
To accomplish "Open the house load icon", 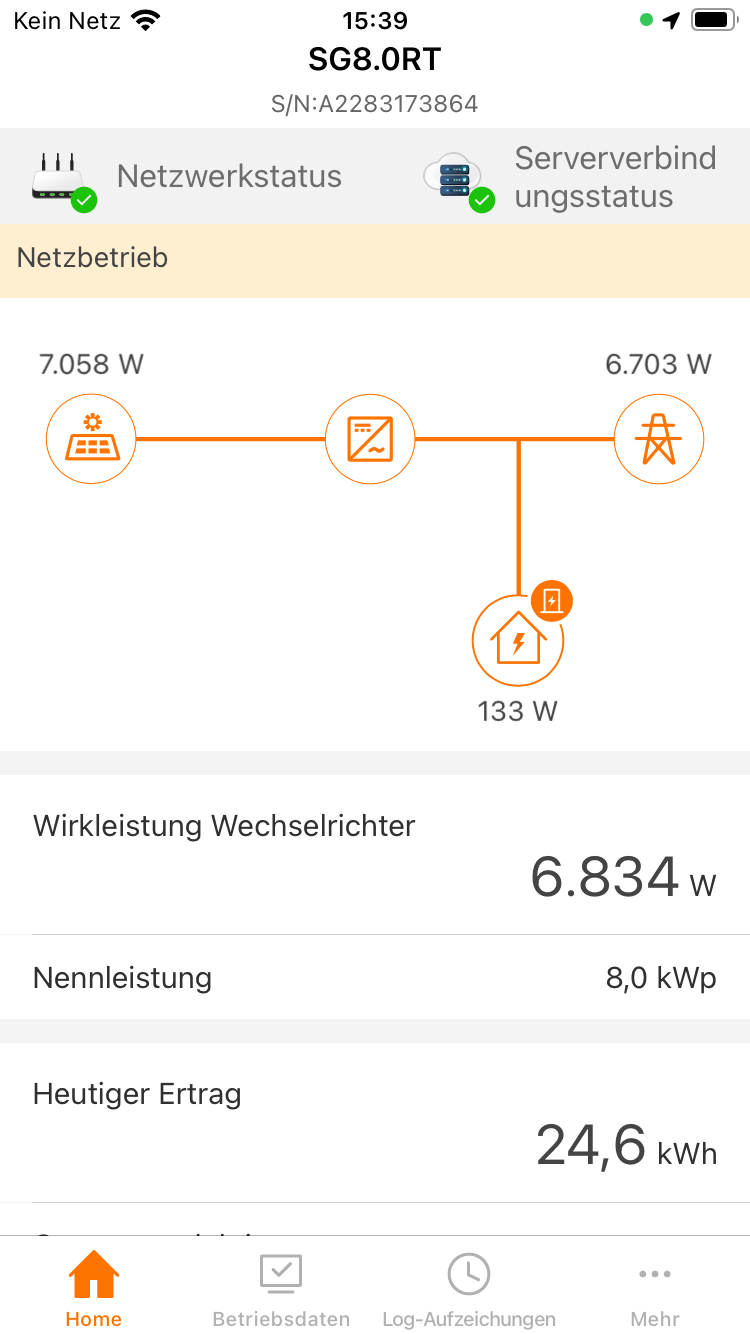I will (x=518, y=641).
